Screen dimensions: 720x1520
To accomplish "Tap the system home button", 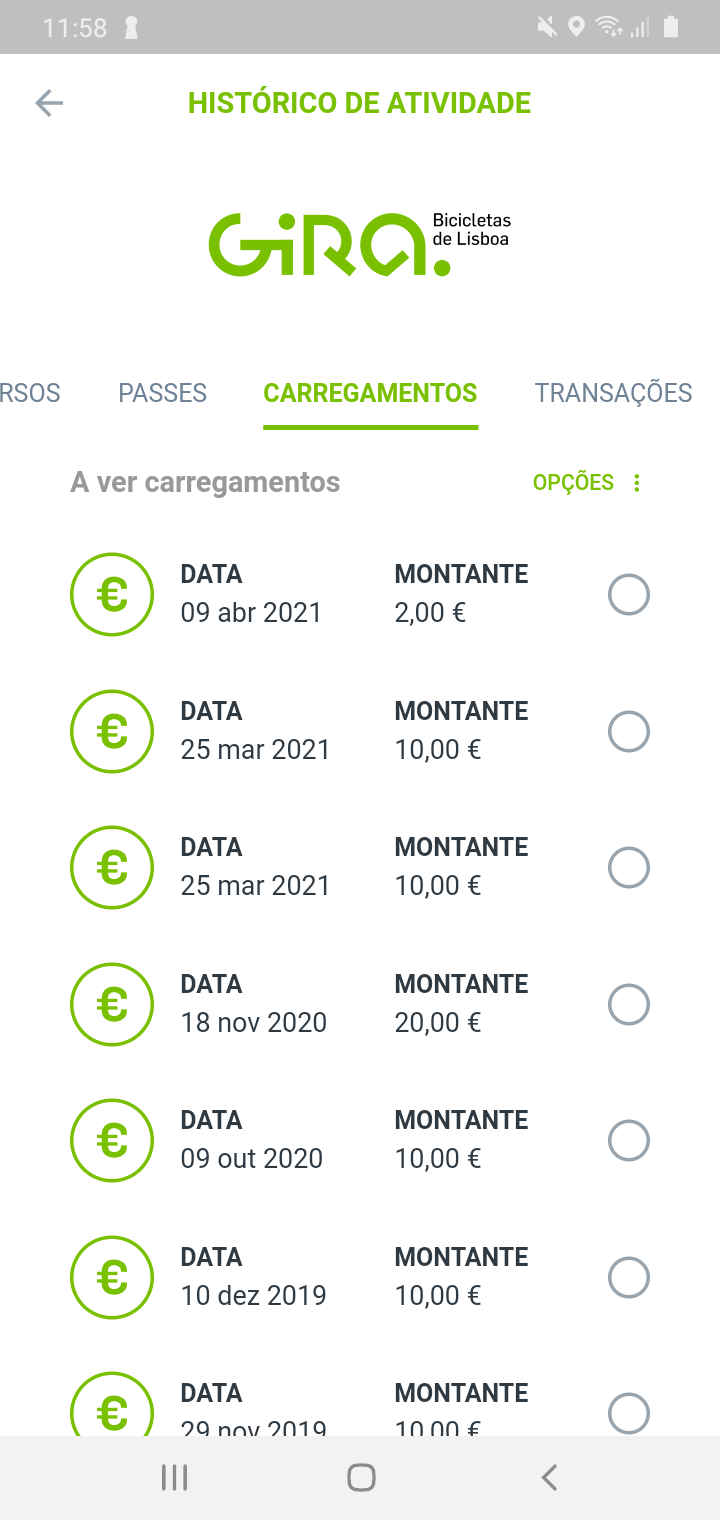I will 361,1478.
